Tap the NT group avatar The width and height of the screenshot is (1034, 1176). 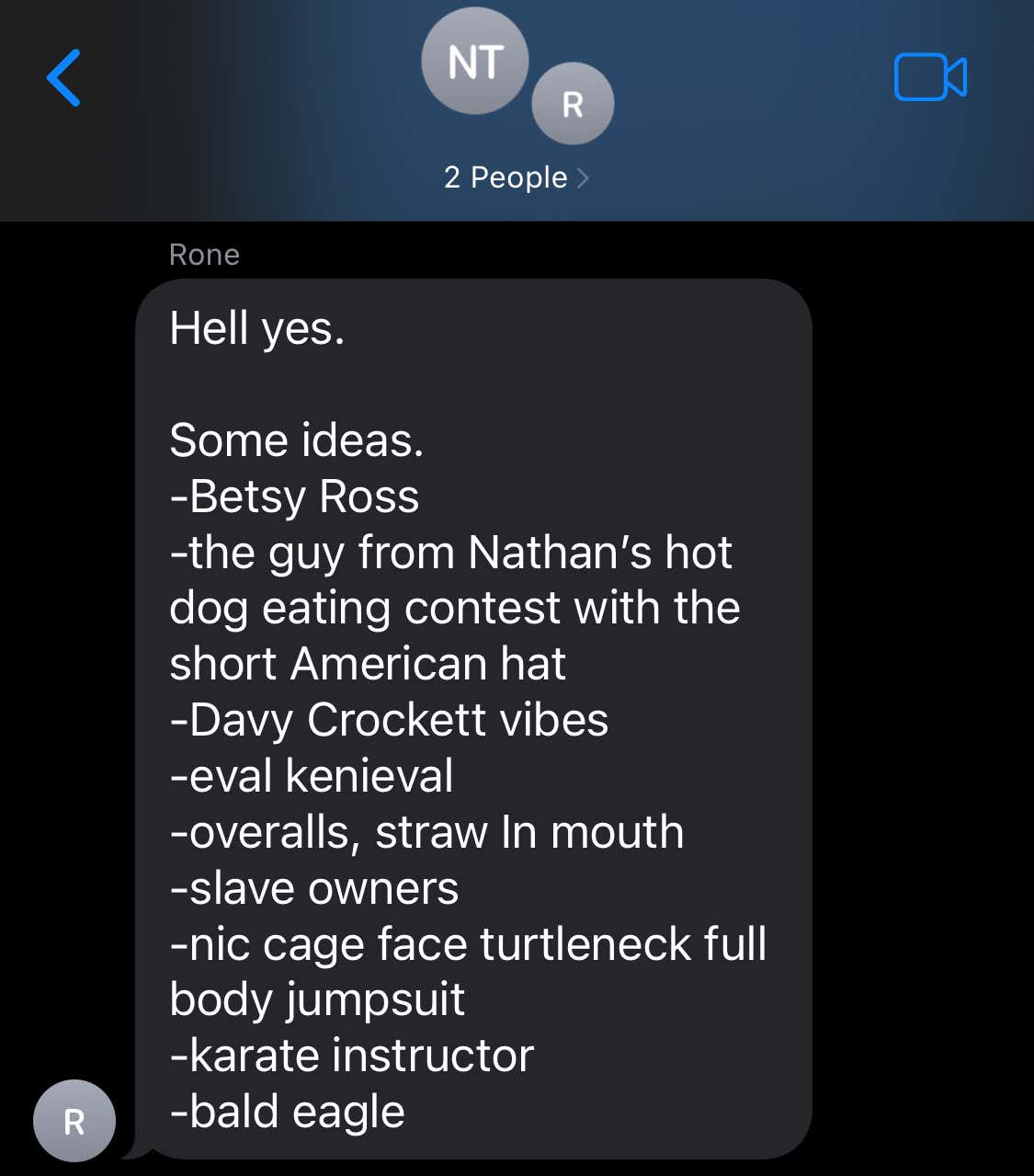[x=474, y=62]
